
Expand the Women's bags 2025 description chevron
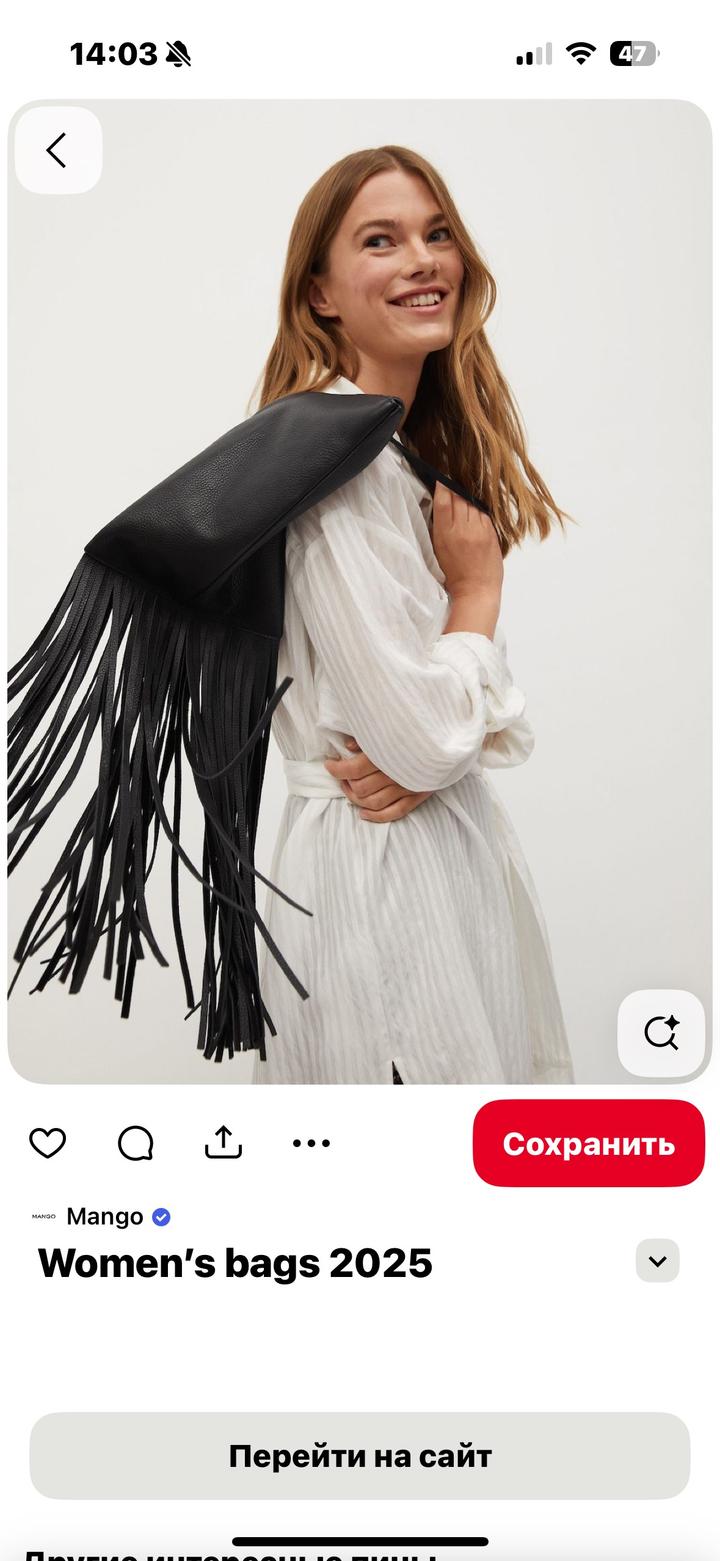657,1261
